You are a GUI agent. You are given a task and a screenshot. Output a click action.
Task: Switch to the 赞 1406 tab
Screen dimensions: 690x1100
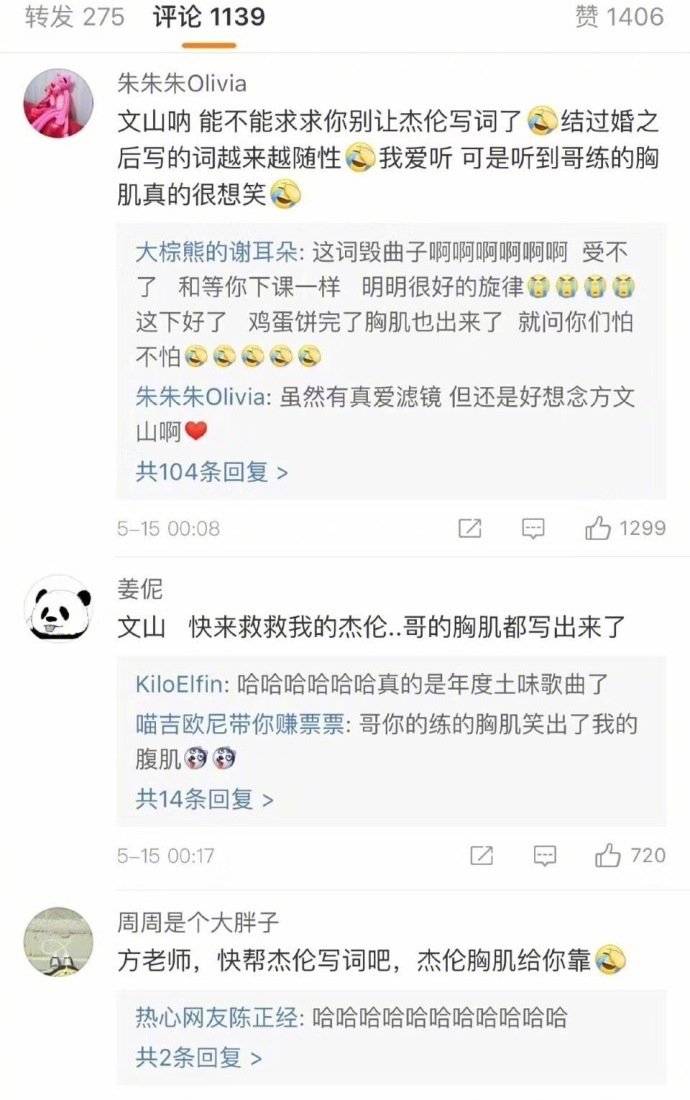tap(619, 17)
